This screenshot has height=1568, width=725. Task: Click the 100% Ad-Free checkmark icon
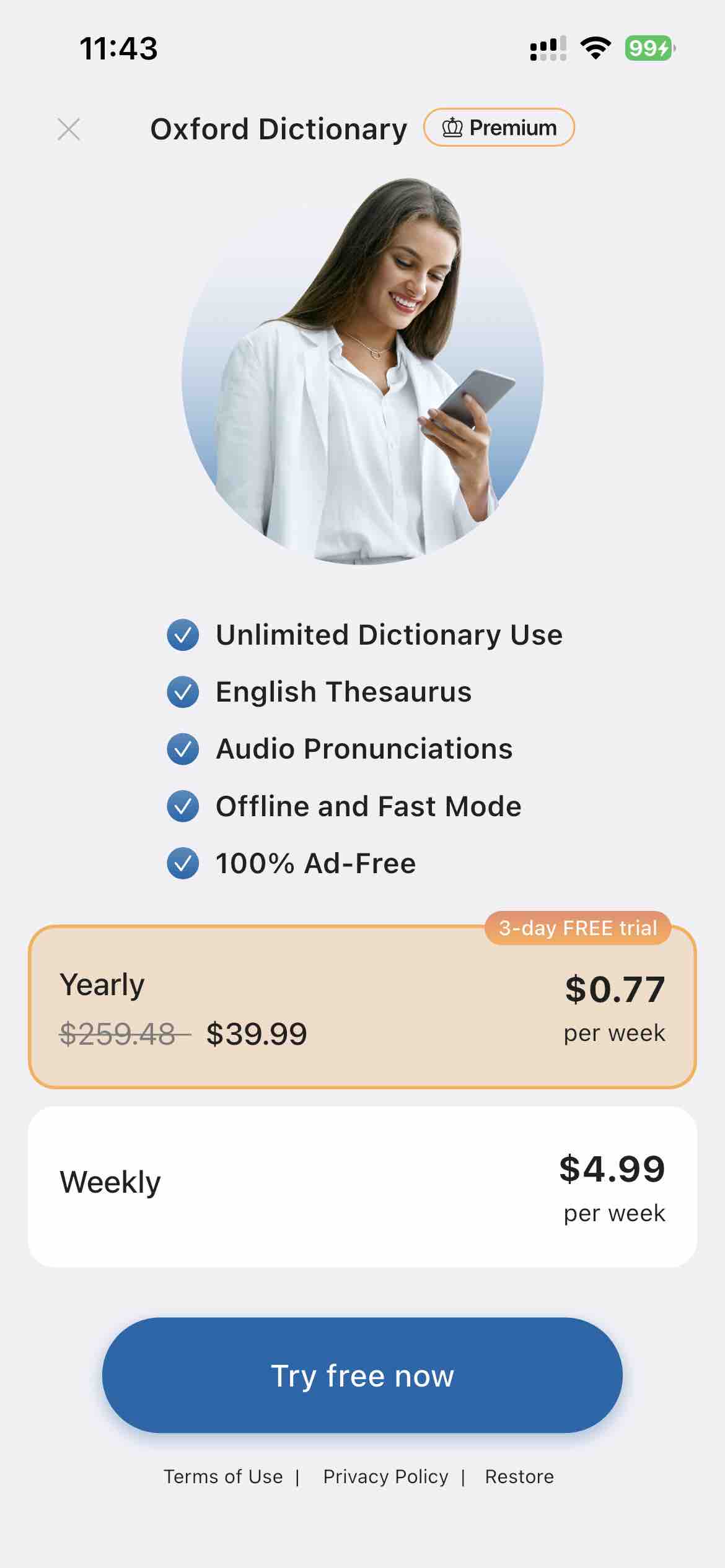(x=182, y=863)
